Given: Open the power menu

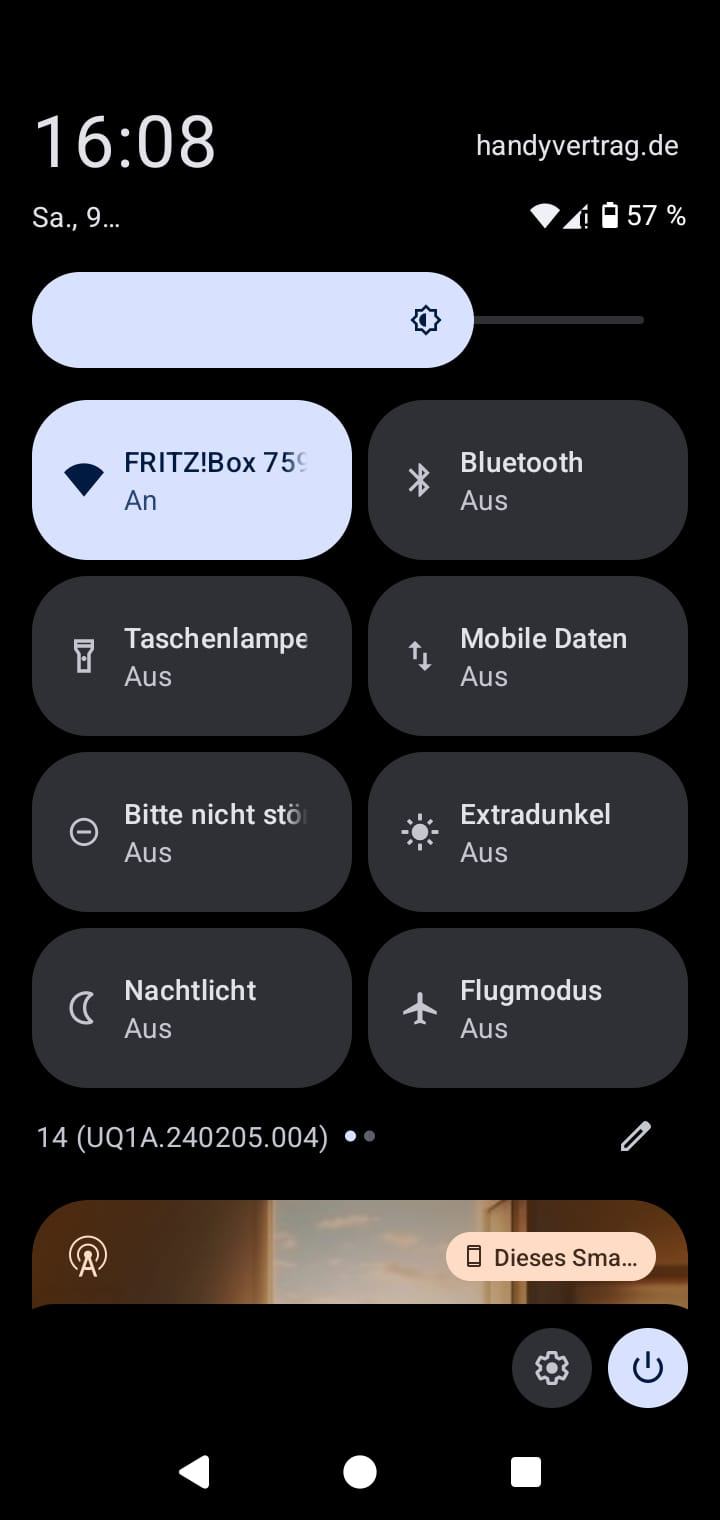Looking at the screenshot, I should (x=648, y=1368).
